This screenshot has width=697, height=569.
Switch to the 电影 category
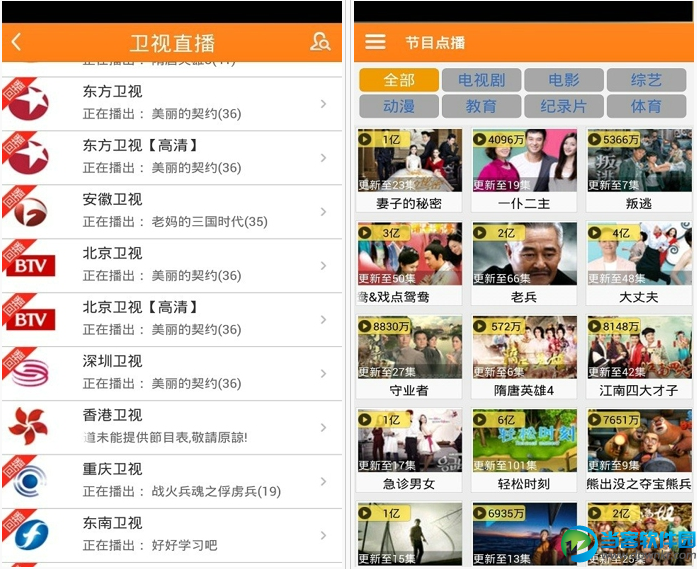[564, 80]
